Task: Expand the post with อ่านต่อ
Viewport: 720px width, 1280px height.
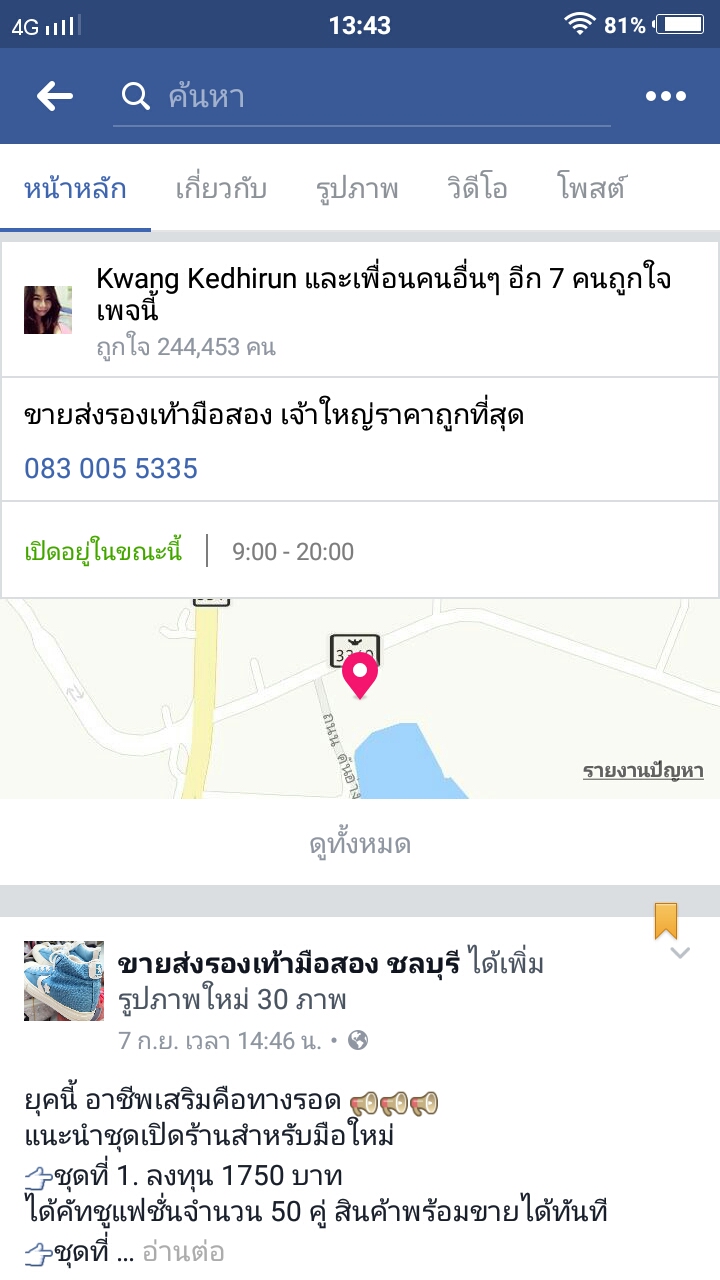Action: click(x=183, y=1251)
